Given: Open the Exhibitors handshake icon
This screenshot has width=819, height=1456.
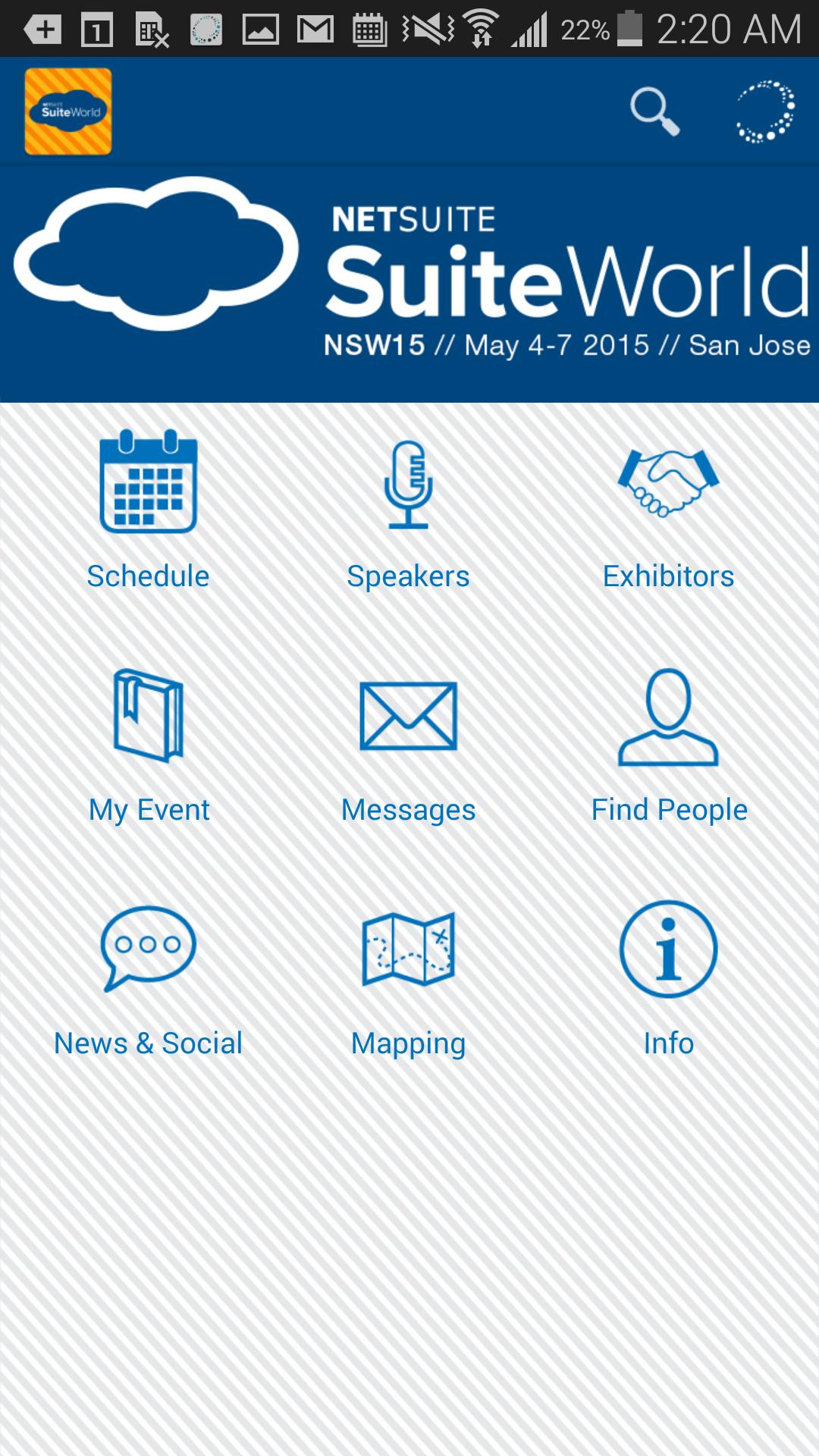Looking at the screenshot, I should click(669, 478).
